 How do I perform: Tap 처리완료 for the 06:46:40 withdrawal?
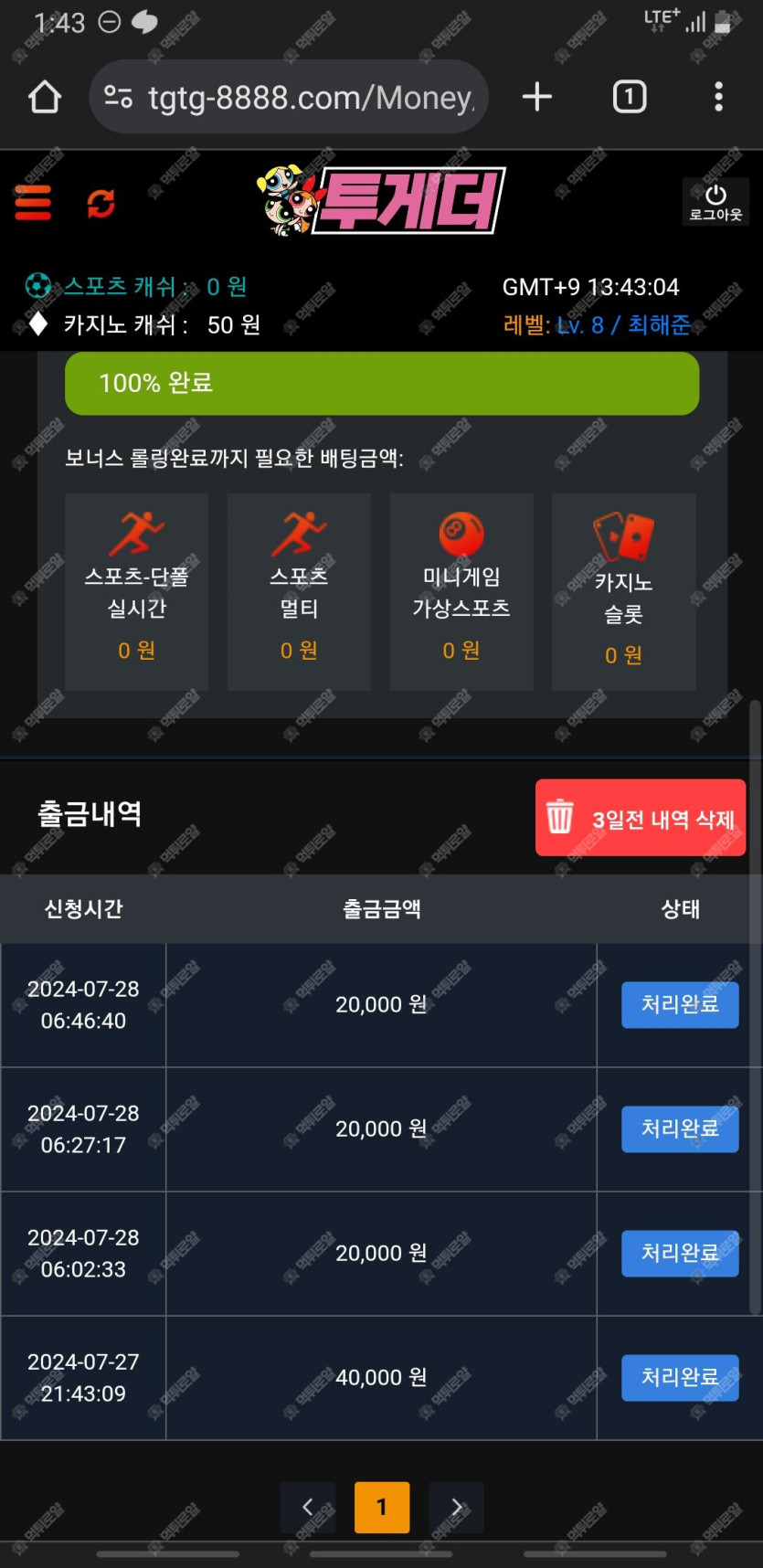(680, 1004)
